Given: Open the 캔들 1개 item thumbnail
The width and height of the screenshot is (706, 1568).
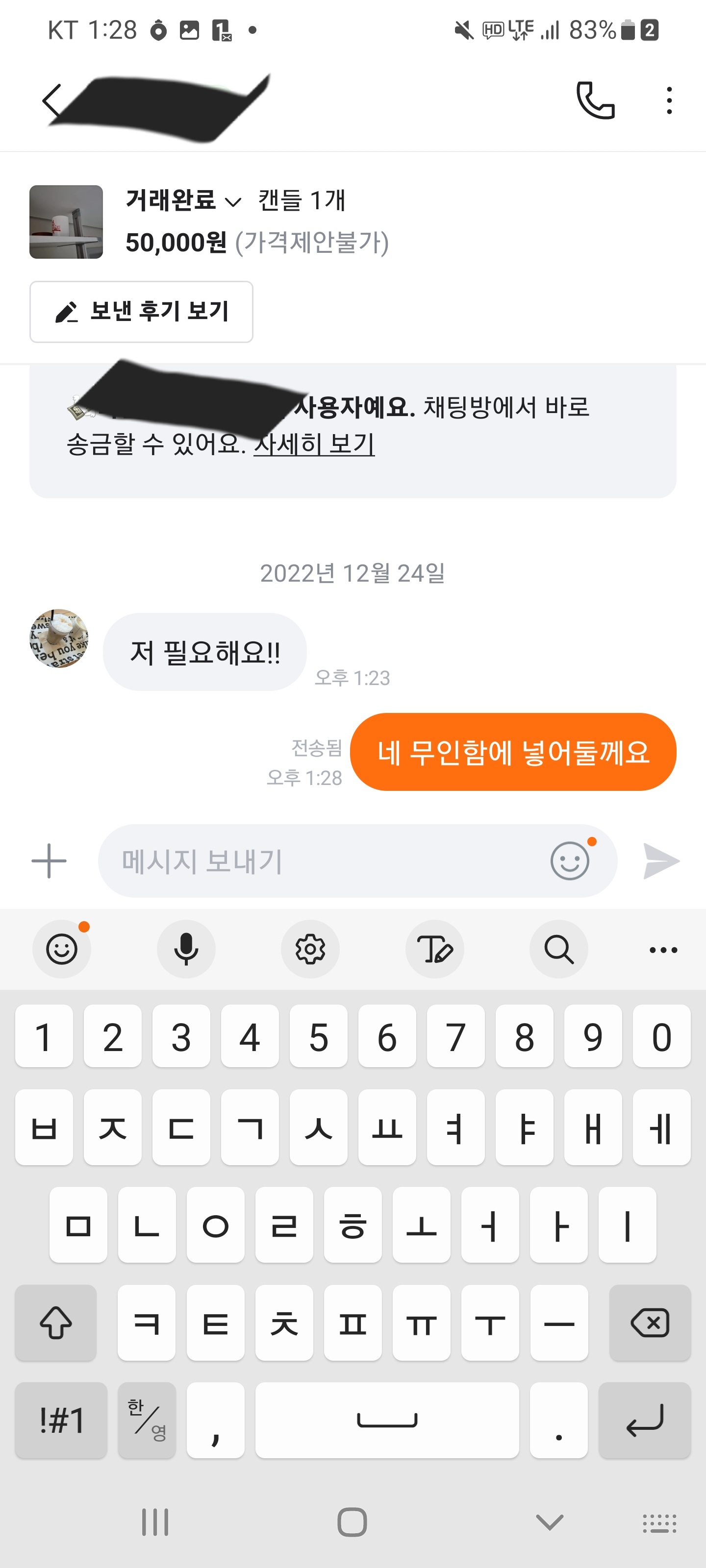Looking at the screenshot, I should [66, 221].
